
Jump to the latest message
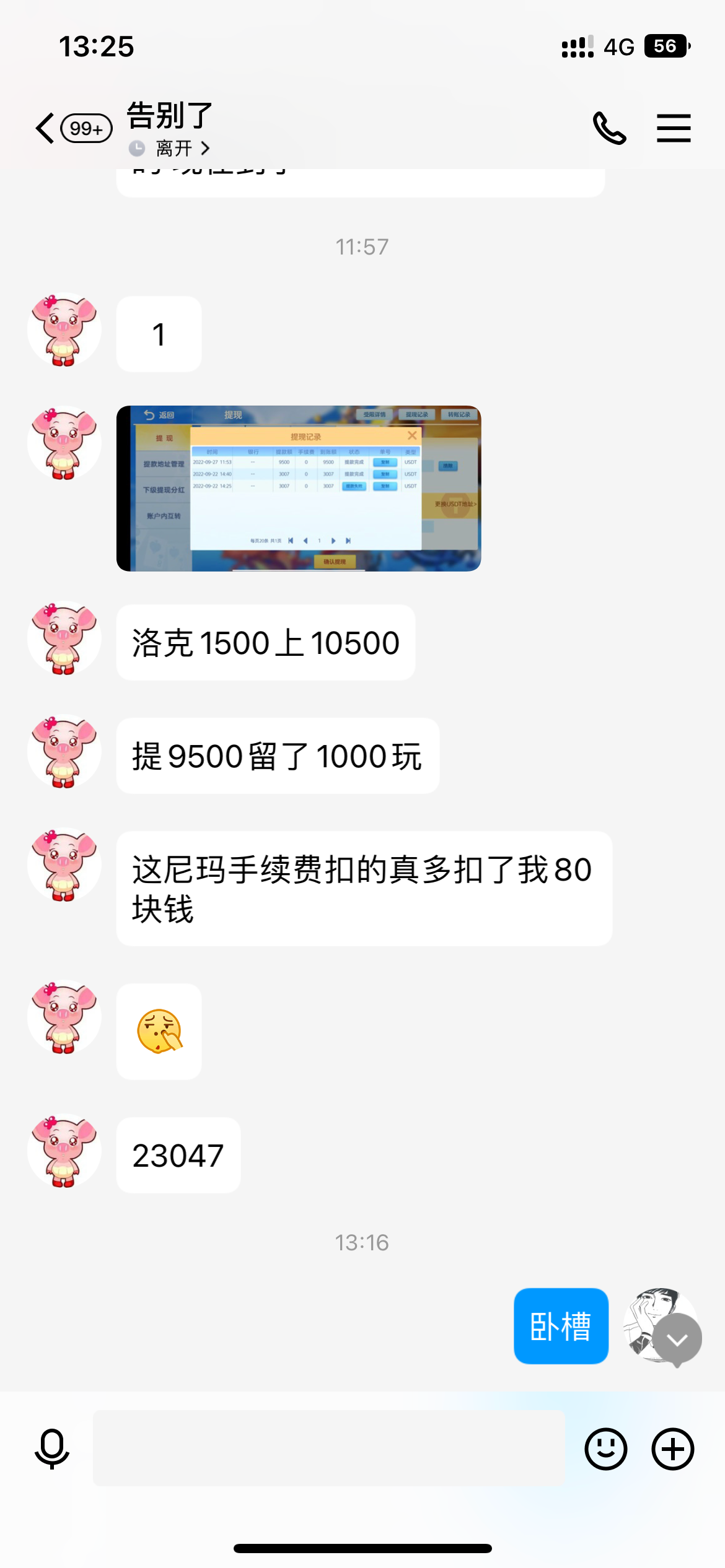click(677, 1339)
